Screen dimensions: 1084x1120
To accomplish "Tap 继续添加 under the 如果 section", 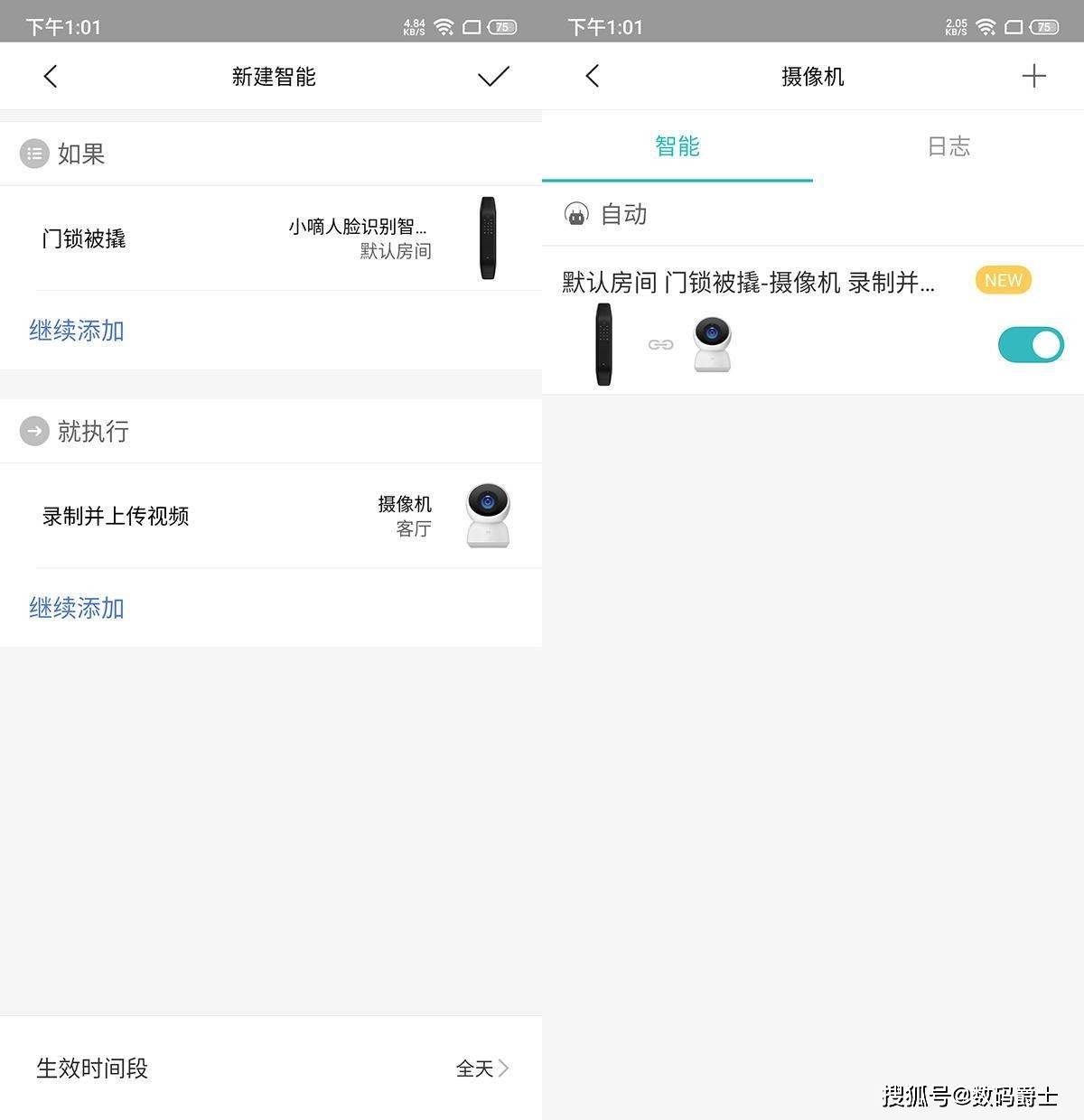I will [x=77, y=331].
